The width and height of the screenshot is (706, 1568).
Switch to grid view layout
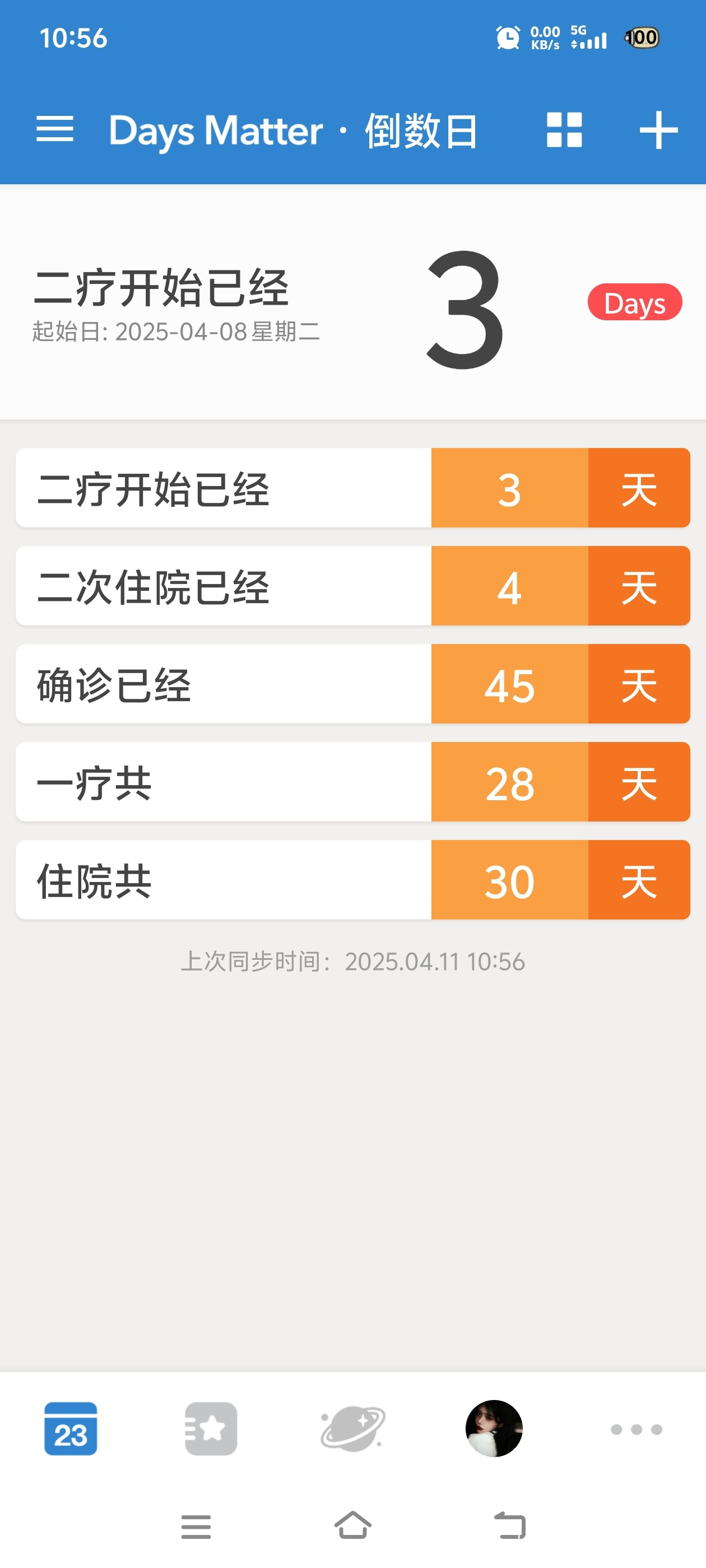(x=564, y=130)
